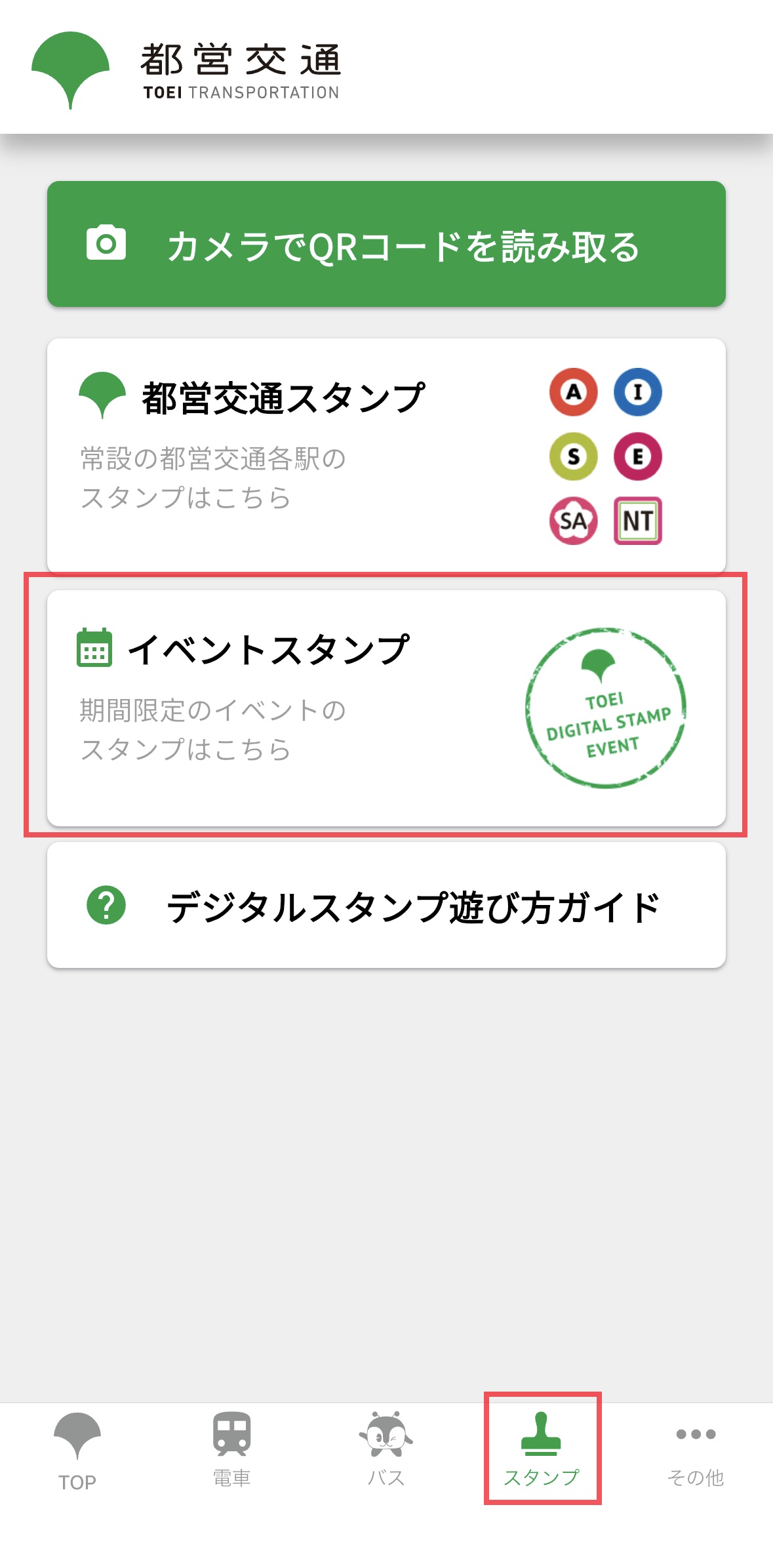Tap the green ginkgo leaf logo
This screenshot has width=773, height=1568.
tap(70, 66)
